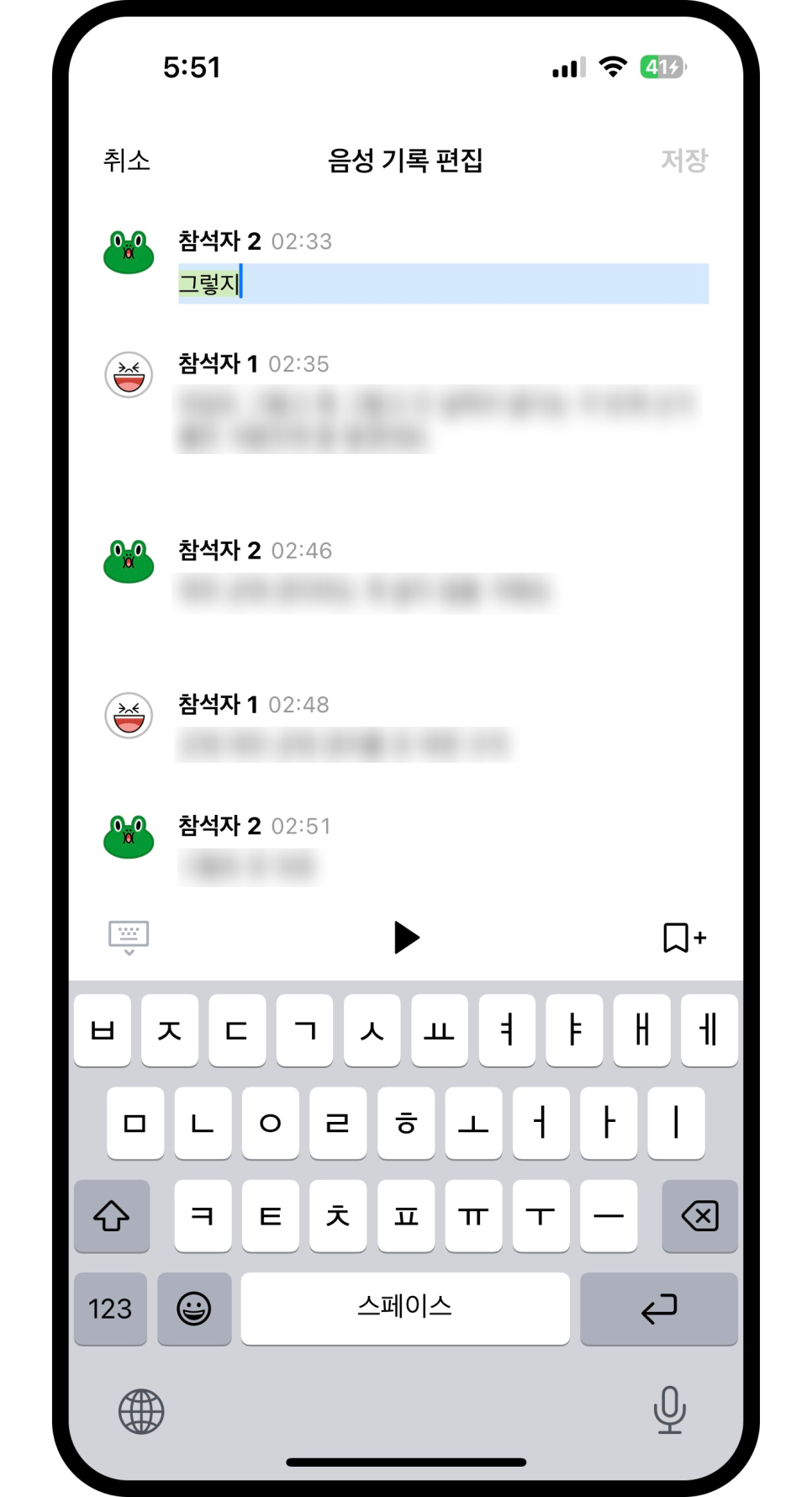Add a bookmark to the recording

point(683,937)
